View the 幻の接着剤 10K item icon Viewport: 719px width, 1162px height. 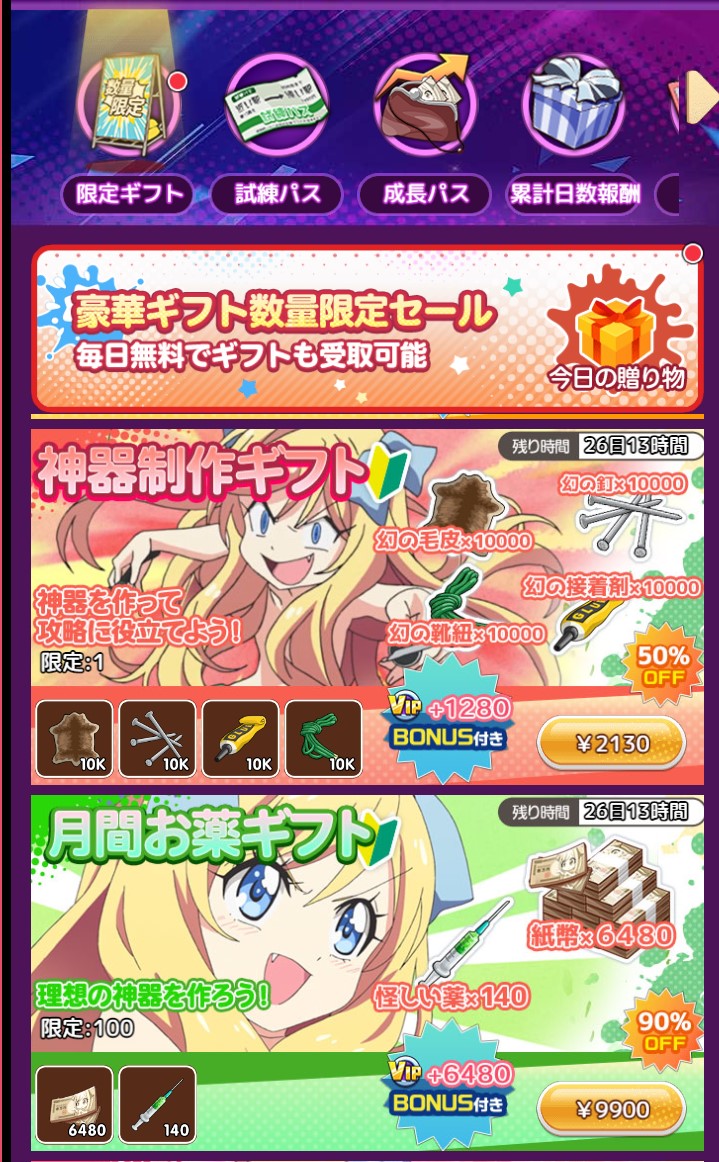[240, 739]
